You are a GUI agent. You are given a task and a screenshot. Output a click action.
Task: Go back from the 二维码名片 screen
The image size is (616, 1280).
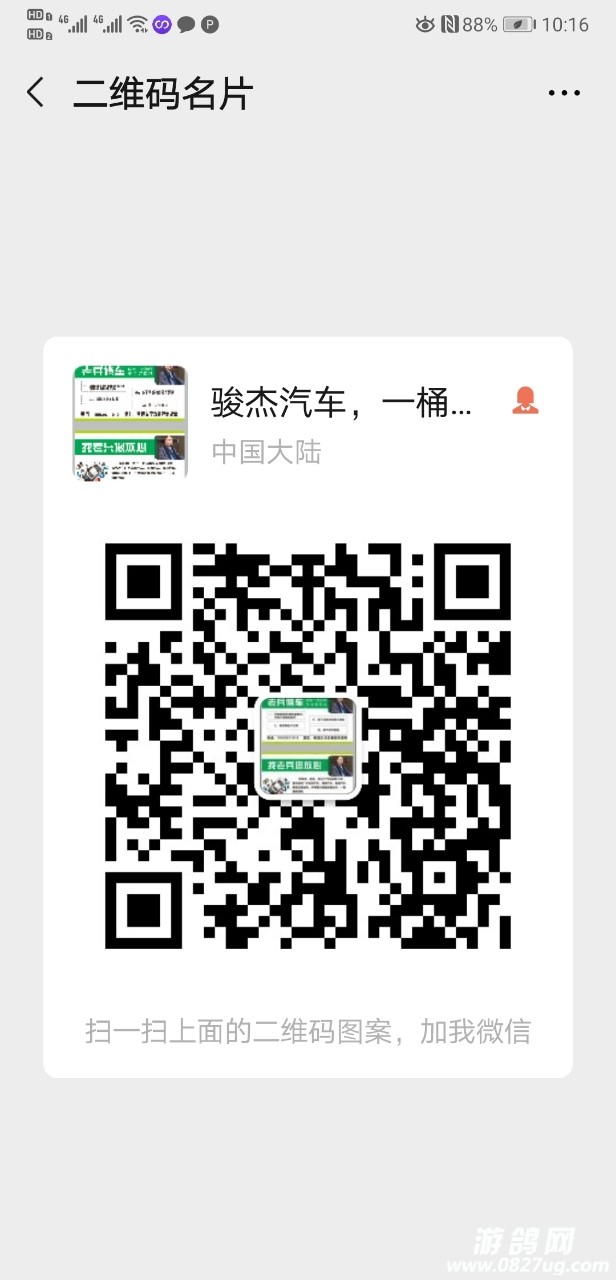point(36,93)
